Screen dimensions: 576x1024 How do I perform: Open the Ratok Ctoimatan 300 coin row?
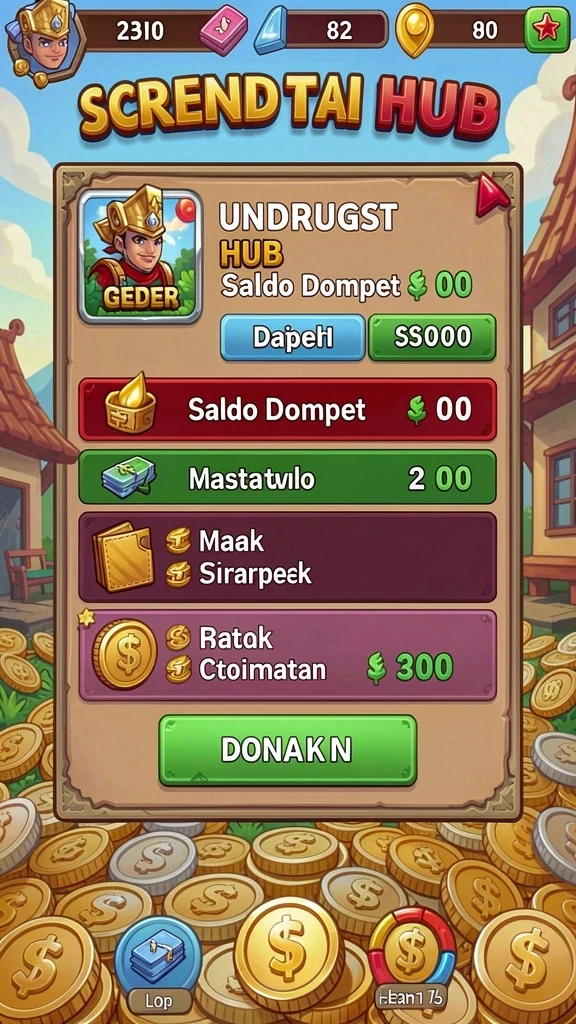(287, 654)
